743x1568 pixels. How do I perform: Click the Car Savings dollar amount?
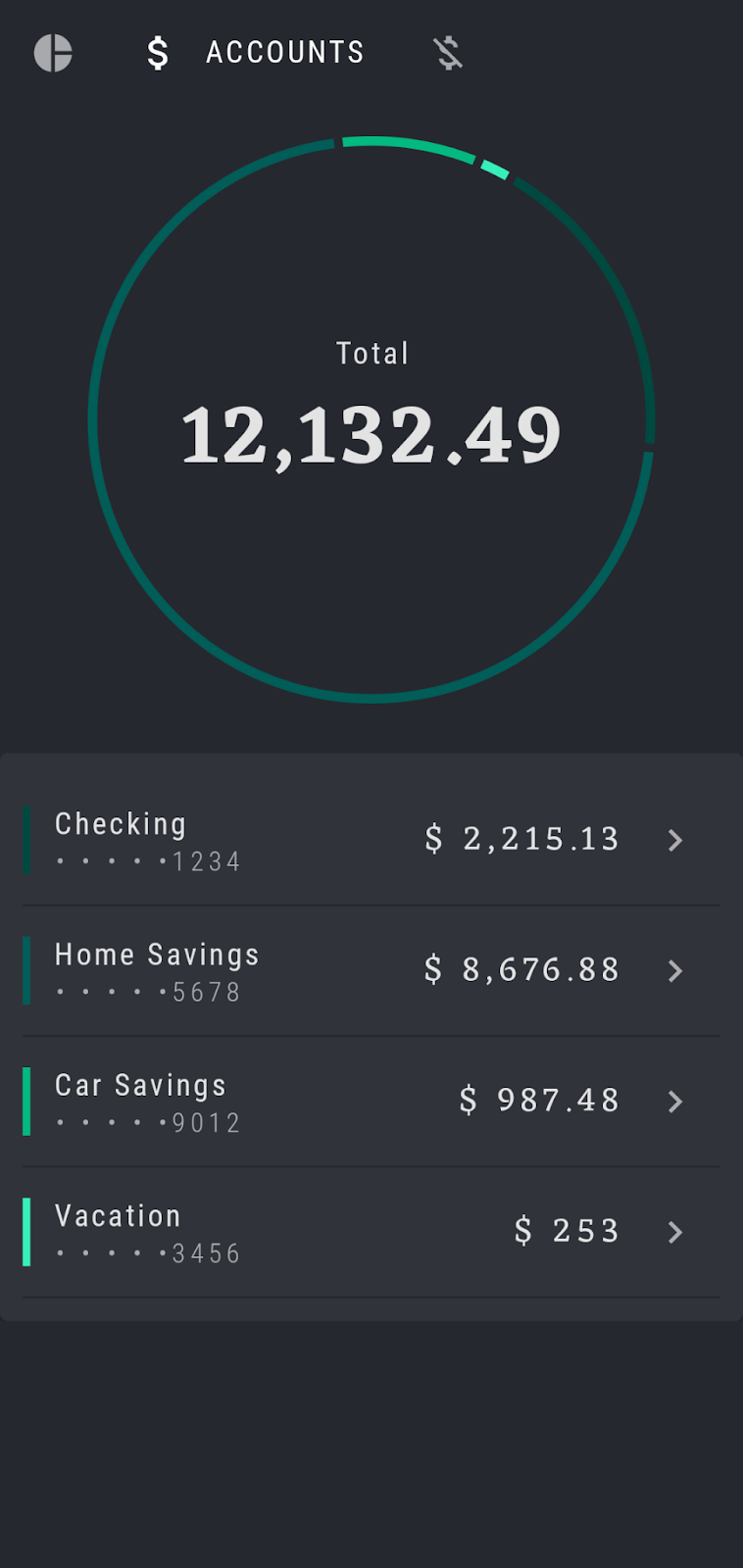click(538, 1100)
